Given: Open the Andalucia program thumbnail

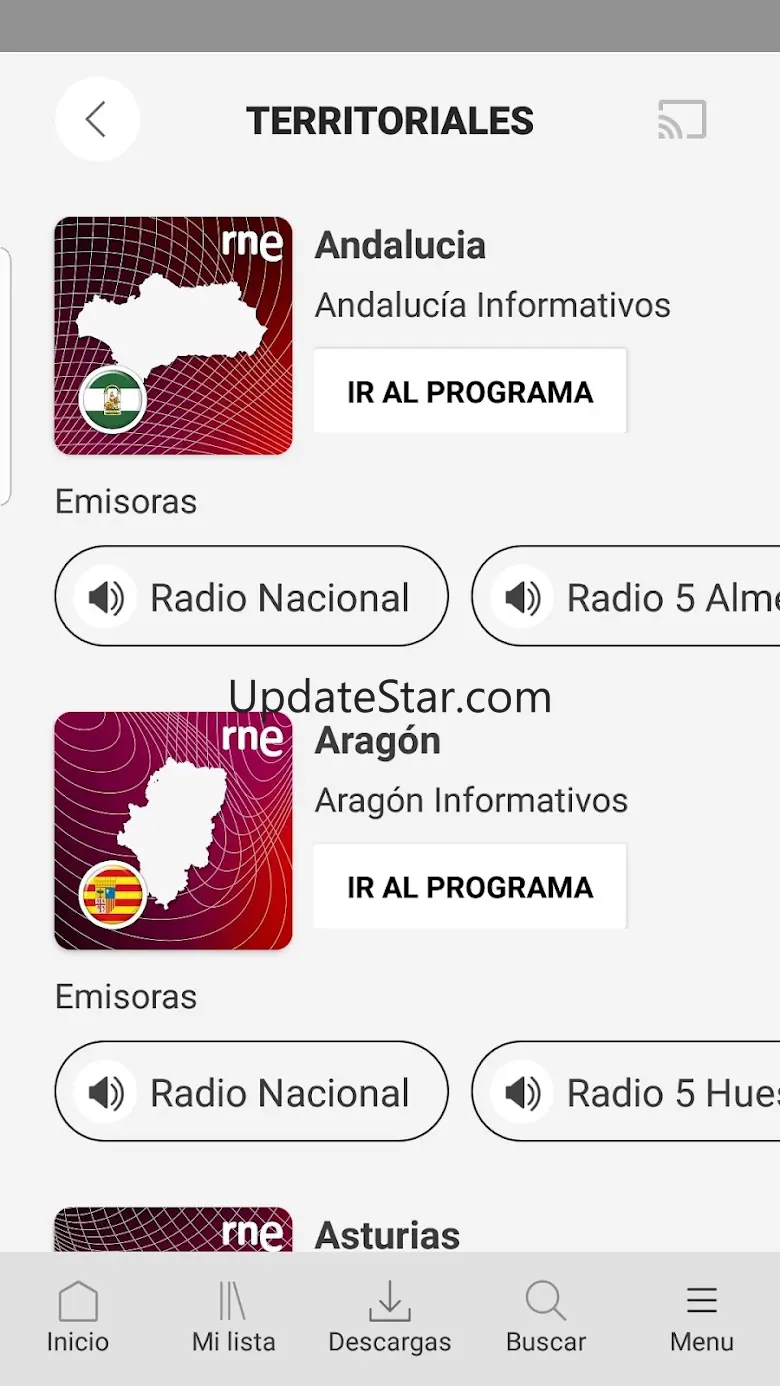Looking at the screenshot, I should [173, 336].
